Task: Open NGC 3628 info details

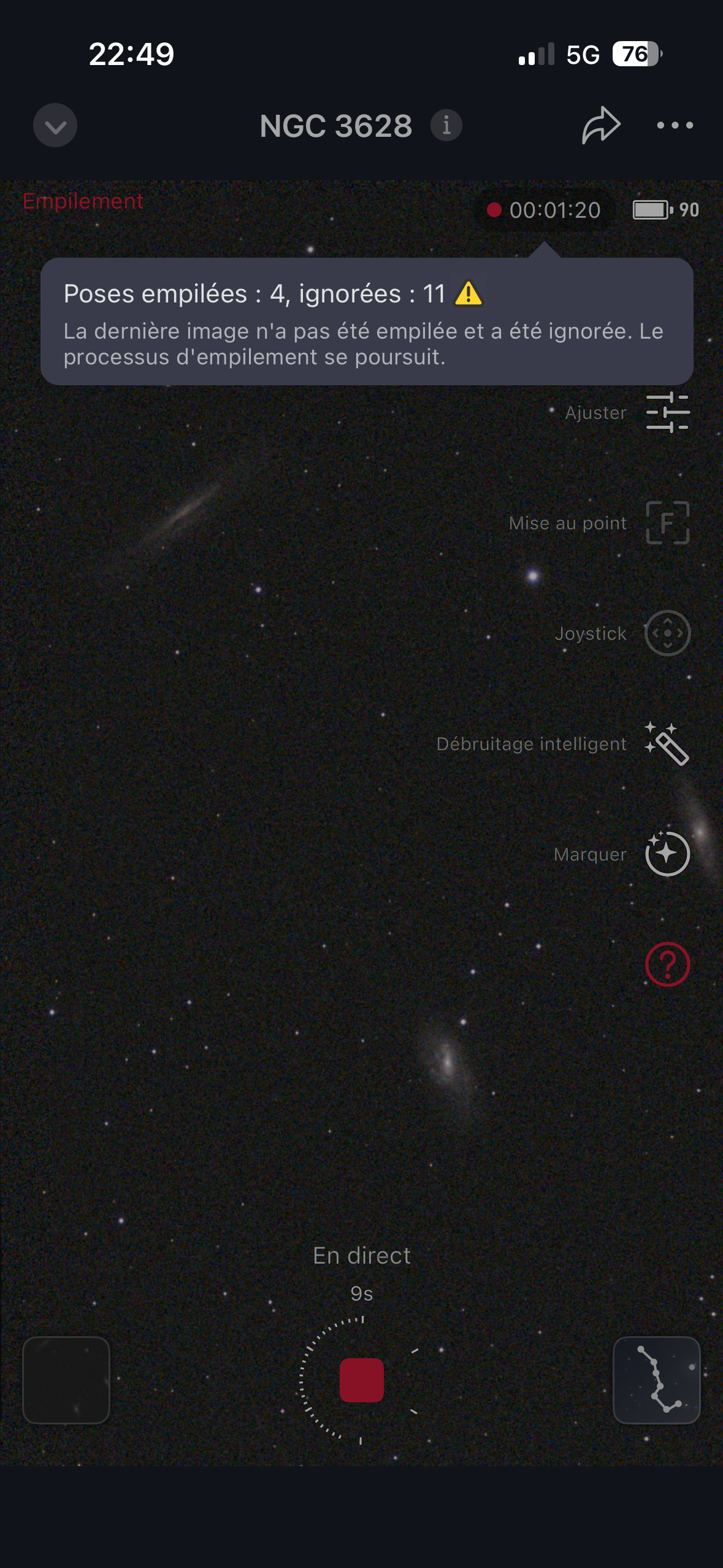Action: (446, 126)
